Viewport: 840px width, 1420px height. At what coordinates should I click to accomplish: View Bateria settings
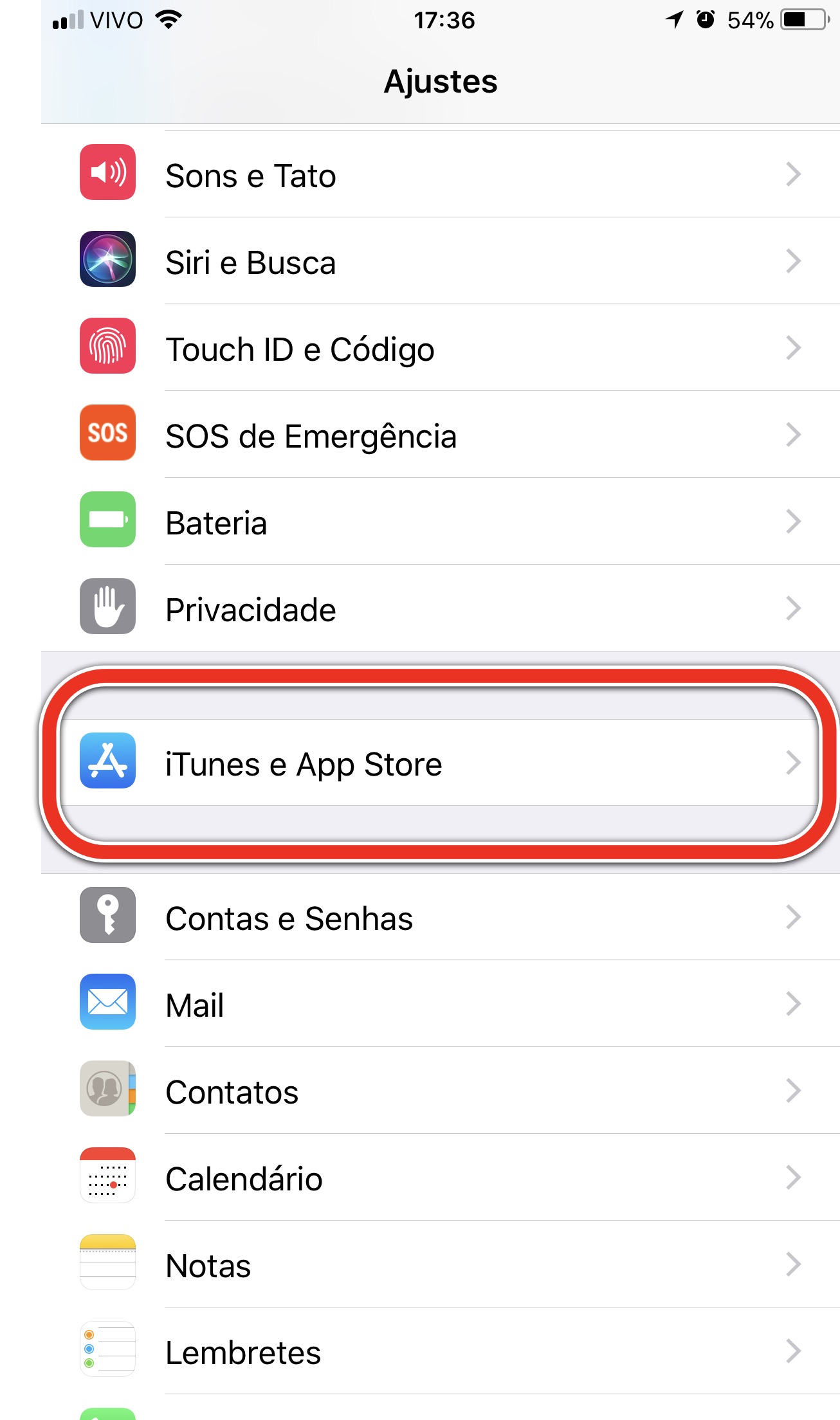(x=441, y=521)
